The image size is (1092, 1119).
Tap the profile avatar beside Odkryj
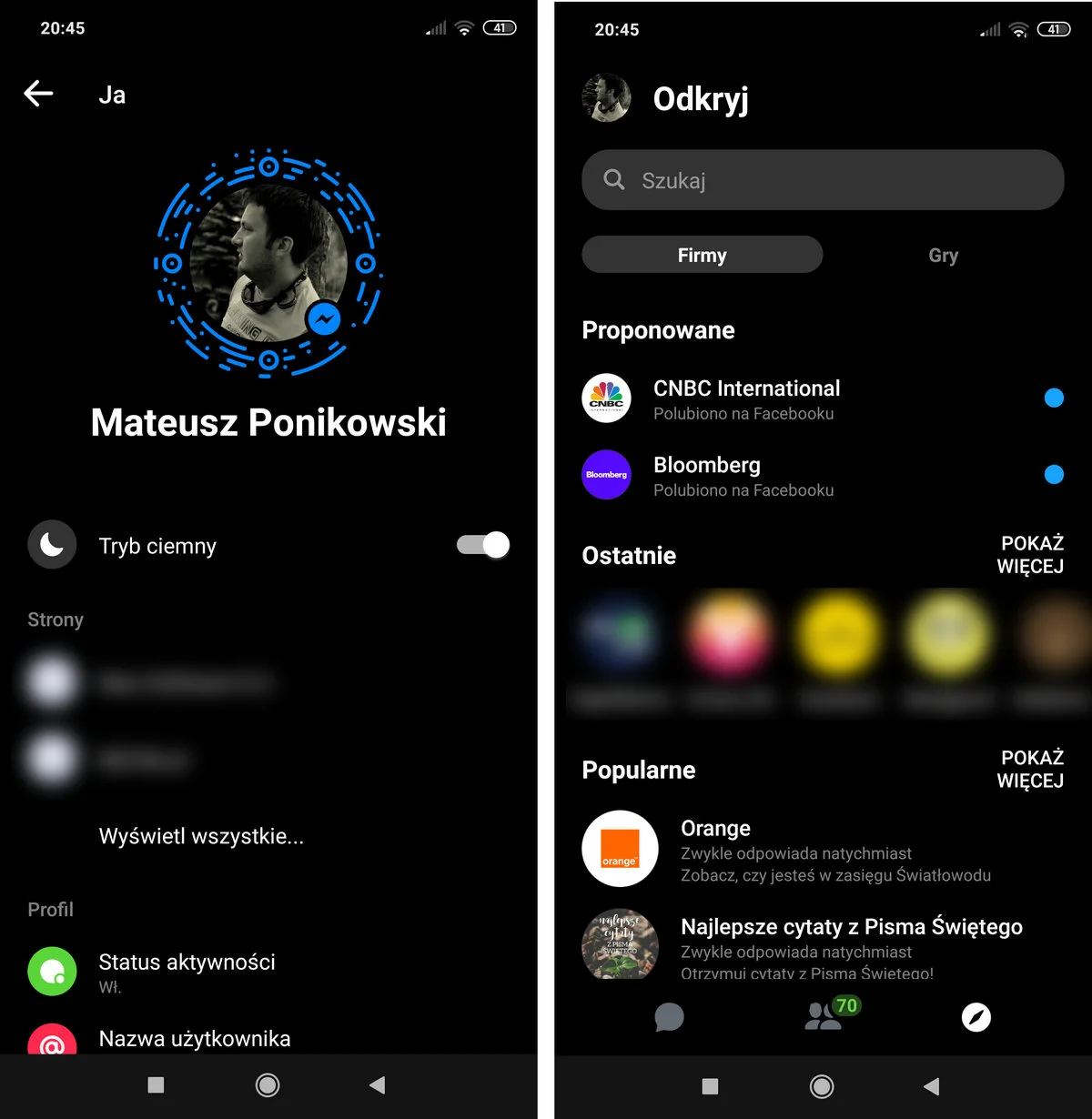(606, 98)
